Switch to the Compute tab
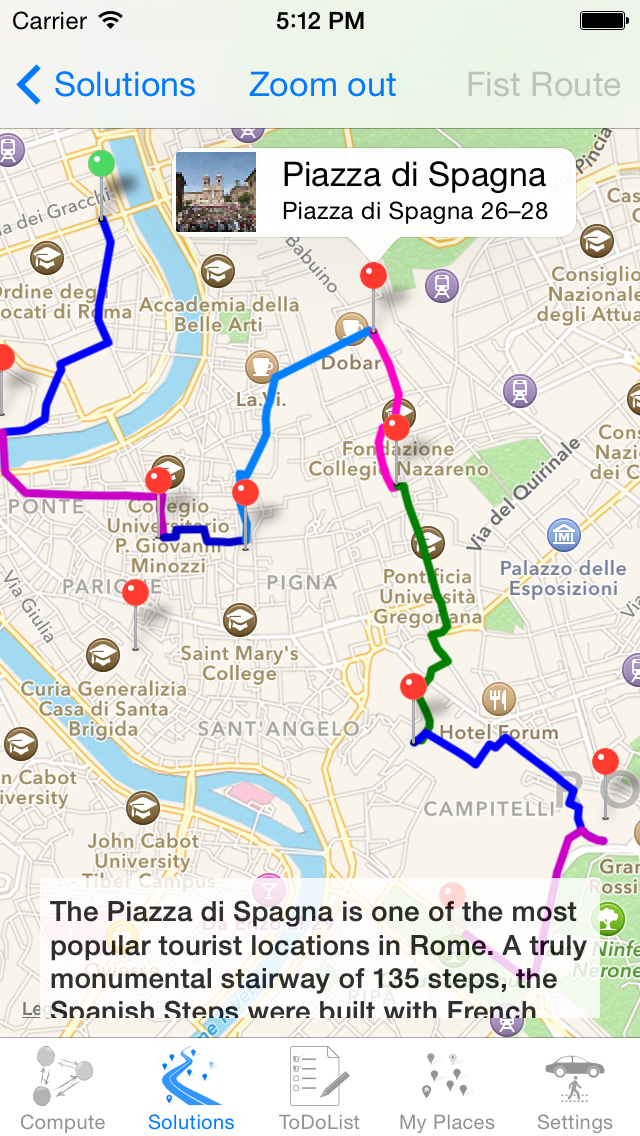 [63, 1089]
